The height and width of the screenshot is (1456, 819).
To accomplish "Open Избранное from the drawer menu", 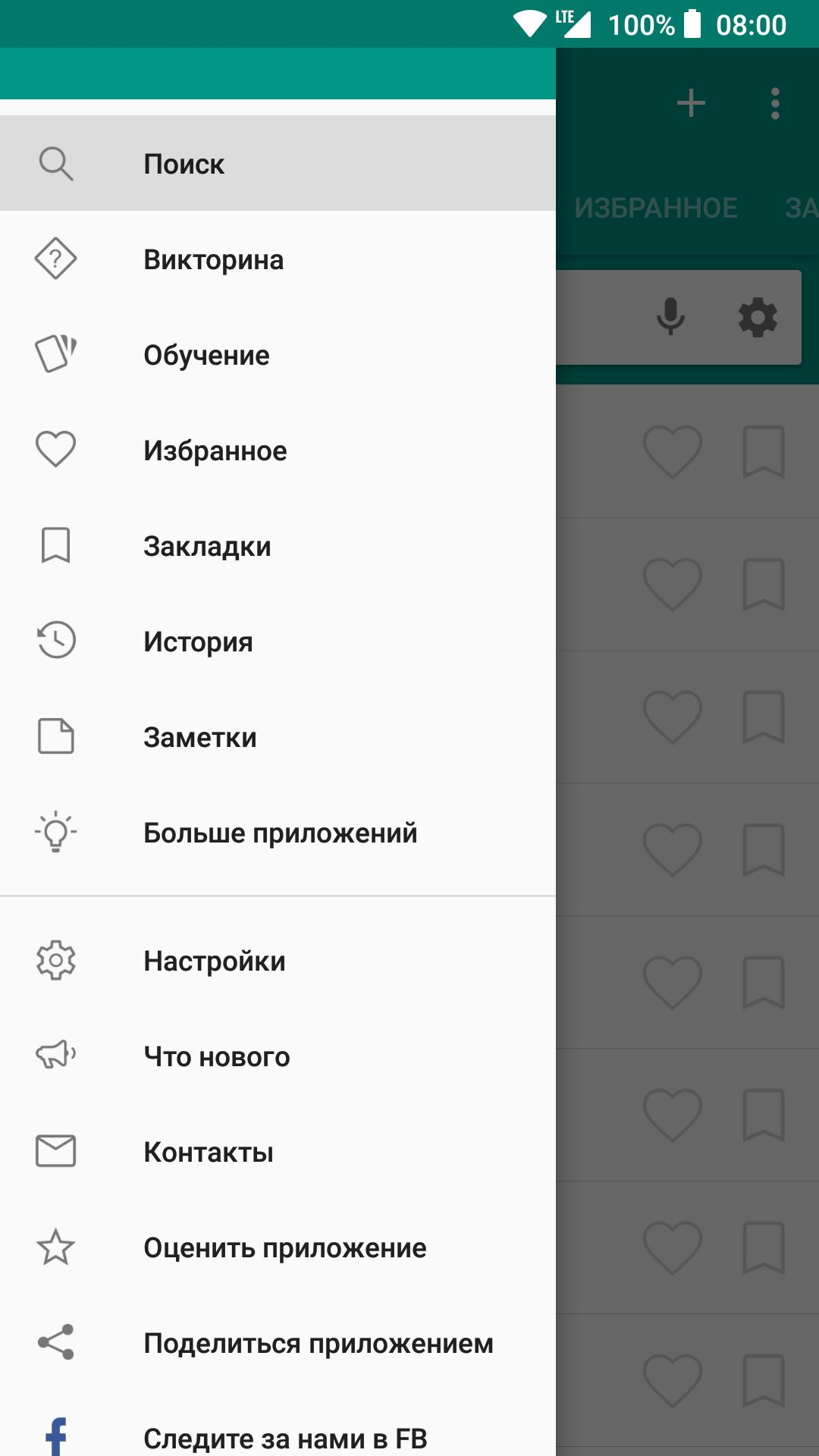I will [x=278, y=450].
